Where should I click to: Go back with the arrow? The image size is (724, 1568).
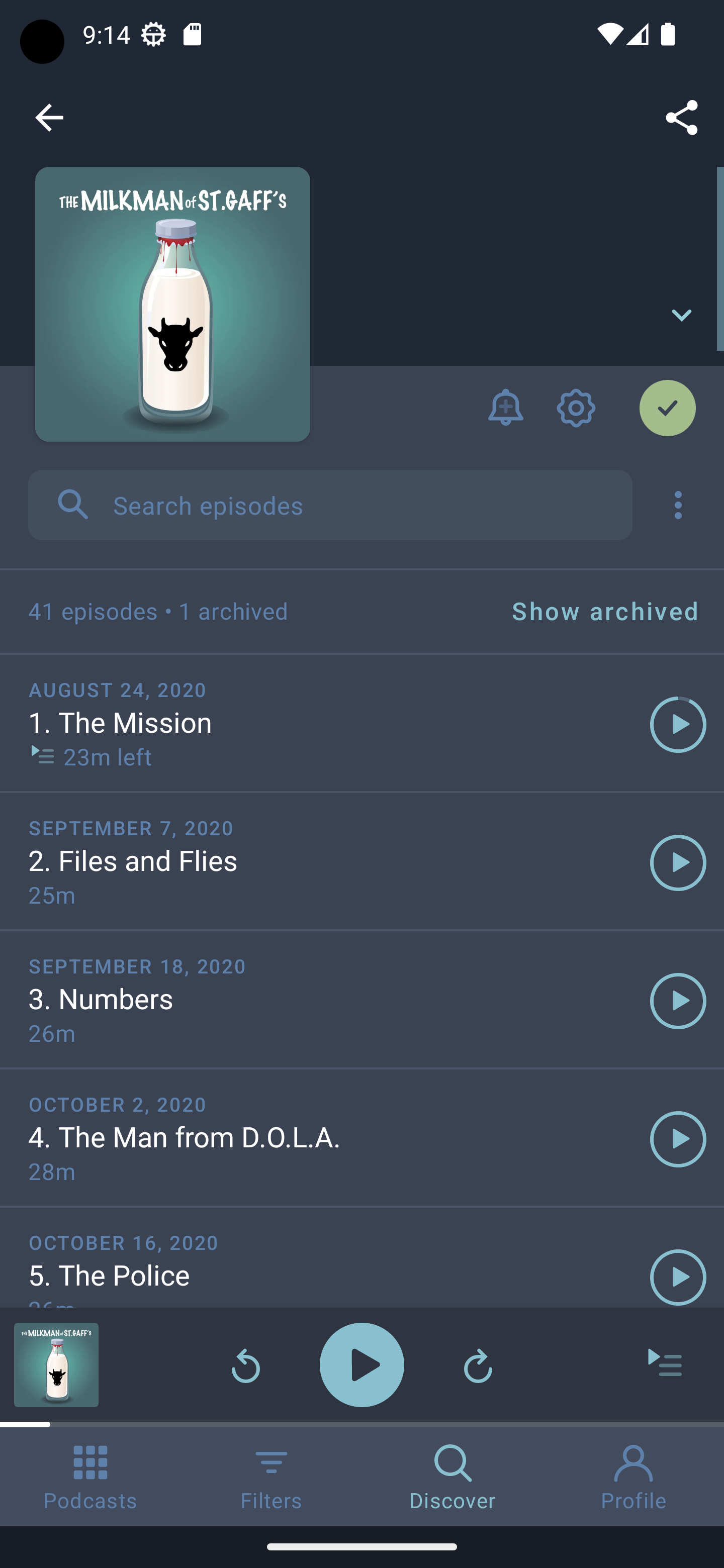point(49,117)
